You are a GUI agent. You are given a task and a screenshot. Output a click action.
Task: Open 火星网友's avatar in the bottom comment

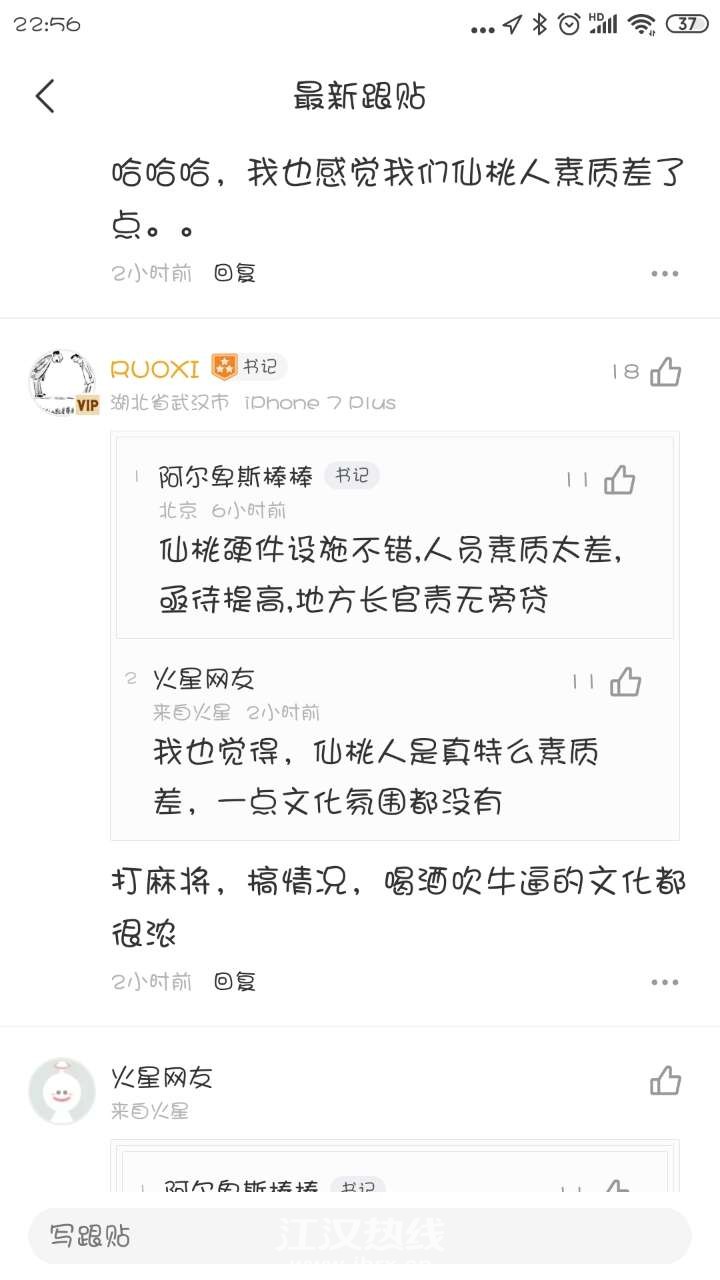coord(63,1091)
